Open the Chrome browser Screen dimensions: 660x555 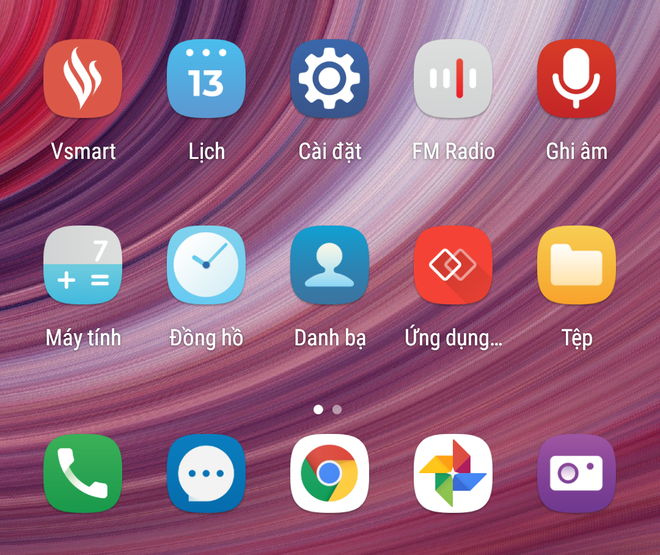[330, 473]
